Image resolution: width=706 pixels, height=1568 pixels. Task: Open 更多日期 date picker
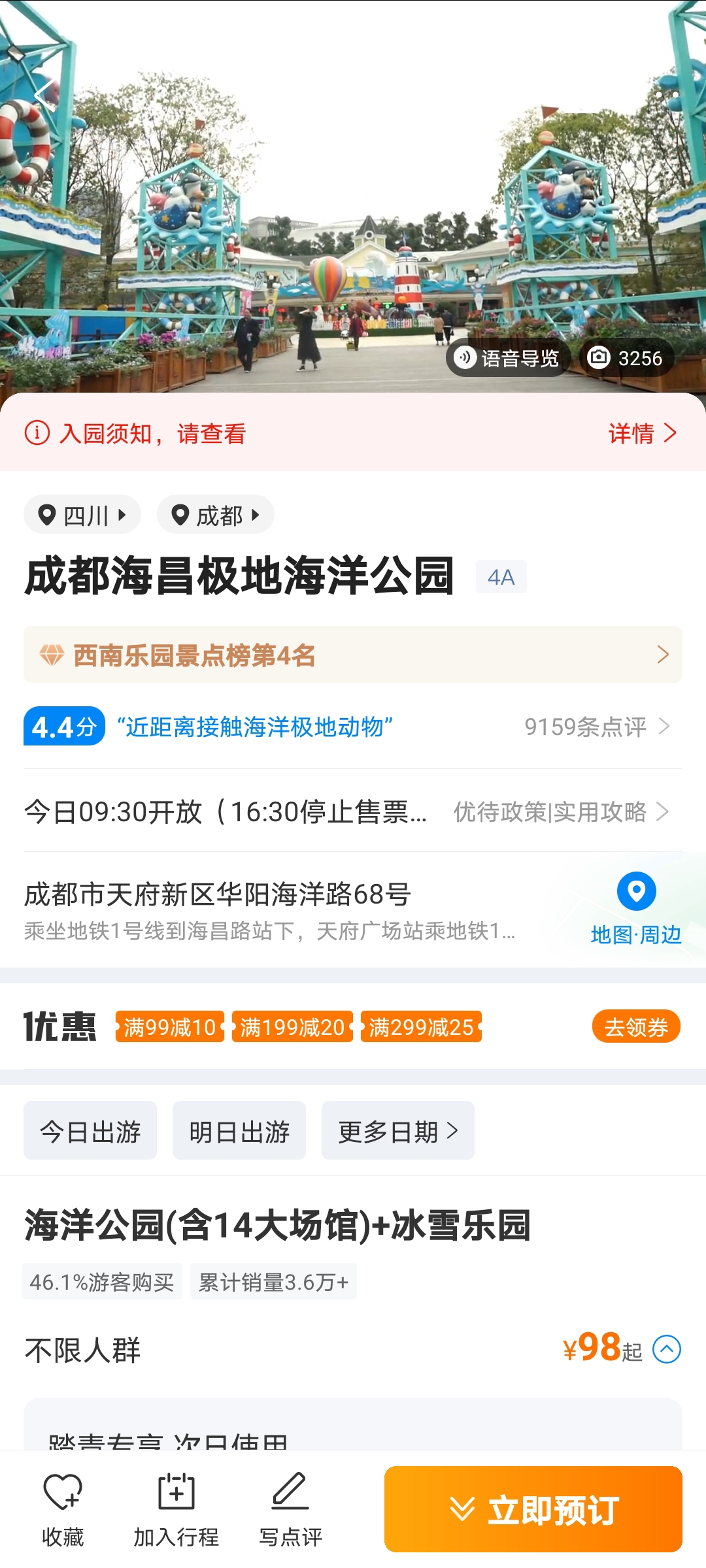coord(397,1131)
